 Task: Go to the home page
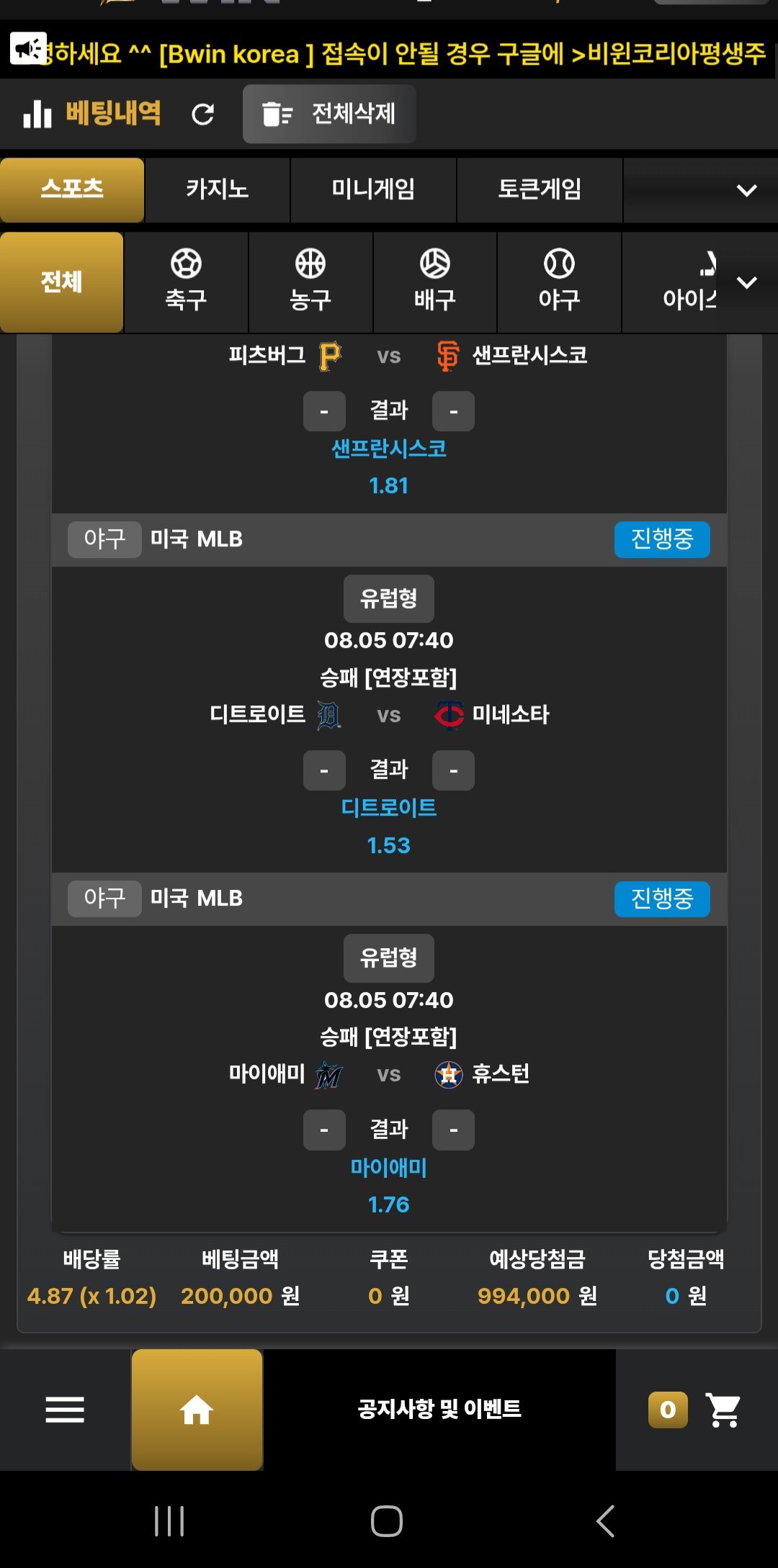pyautogui.click(x=197, y=1410)
